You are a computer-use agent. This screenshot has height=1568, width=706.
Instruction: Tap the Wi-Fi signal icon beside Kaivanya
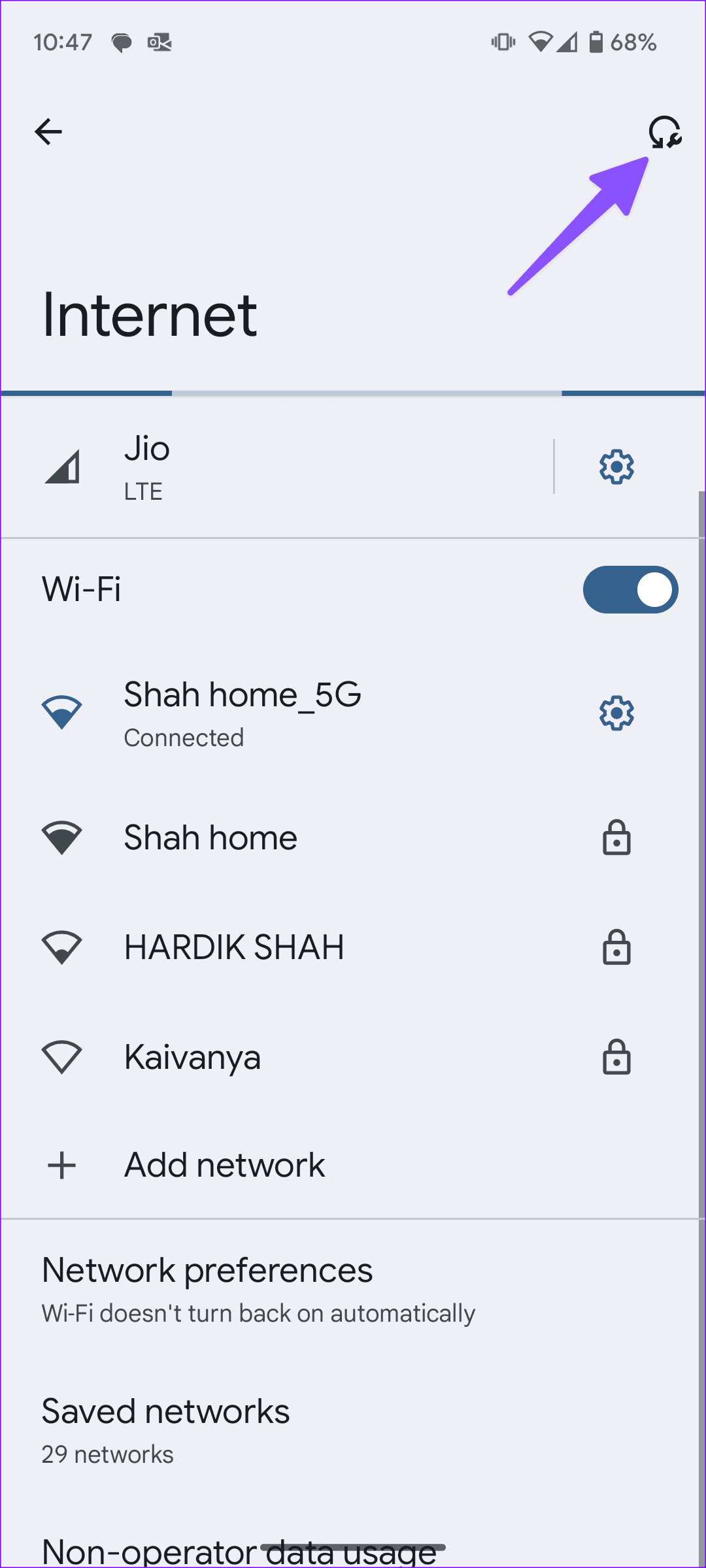61,1056
